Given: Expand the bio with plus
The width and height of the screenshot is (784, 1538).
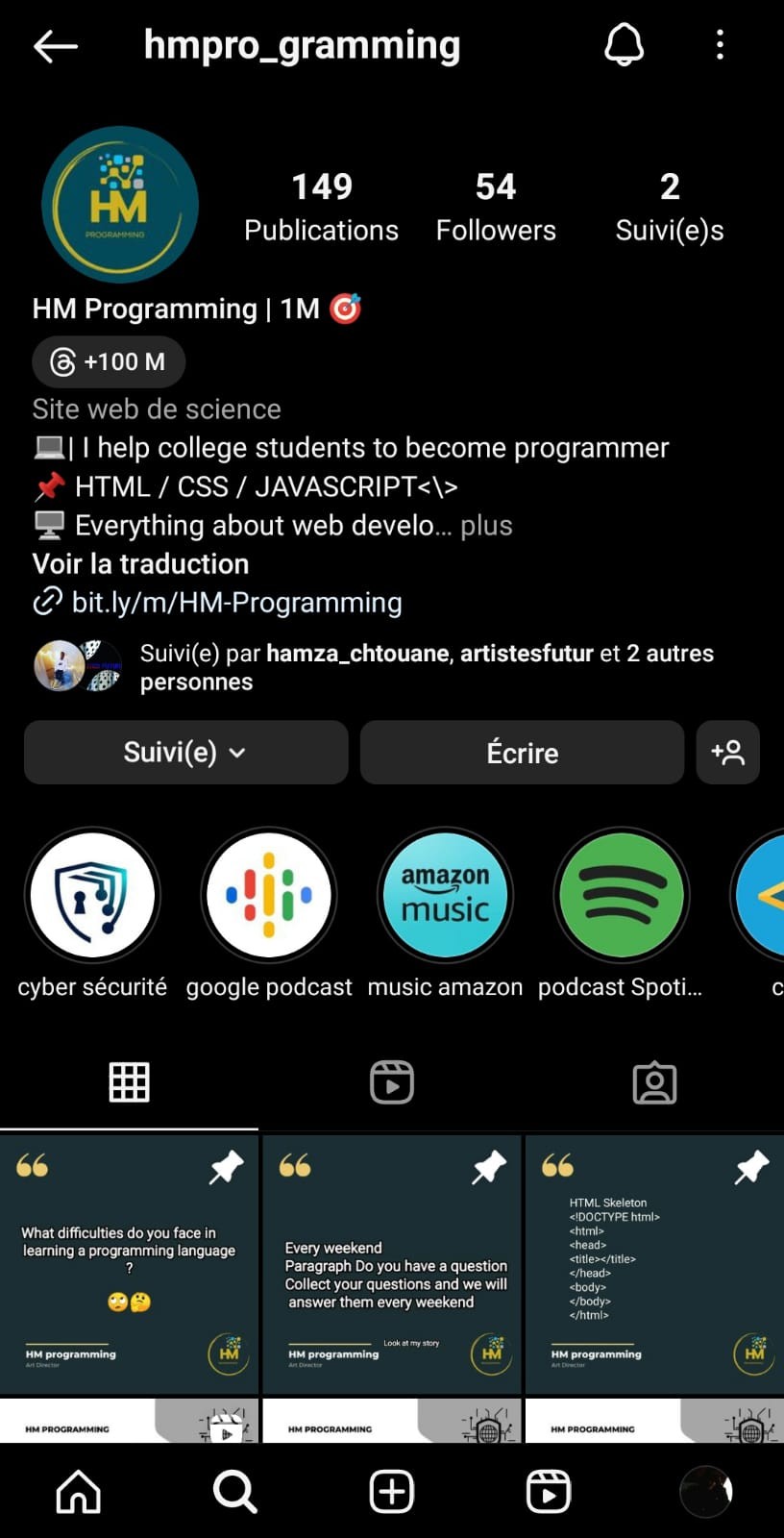Looking at the screenshot, I should tap(486, 526).
